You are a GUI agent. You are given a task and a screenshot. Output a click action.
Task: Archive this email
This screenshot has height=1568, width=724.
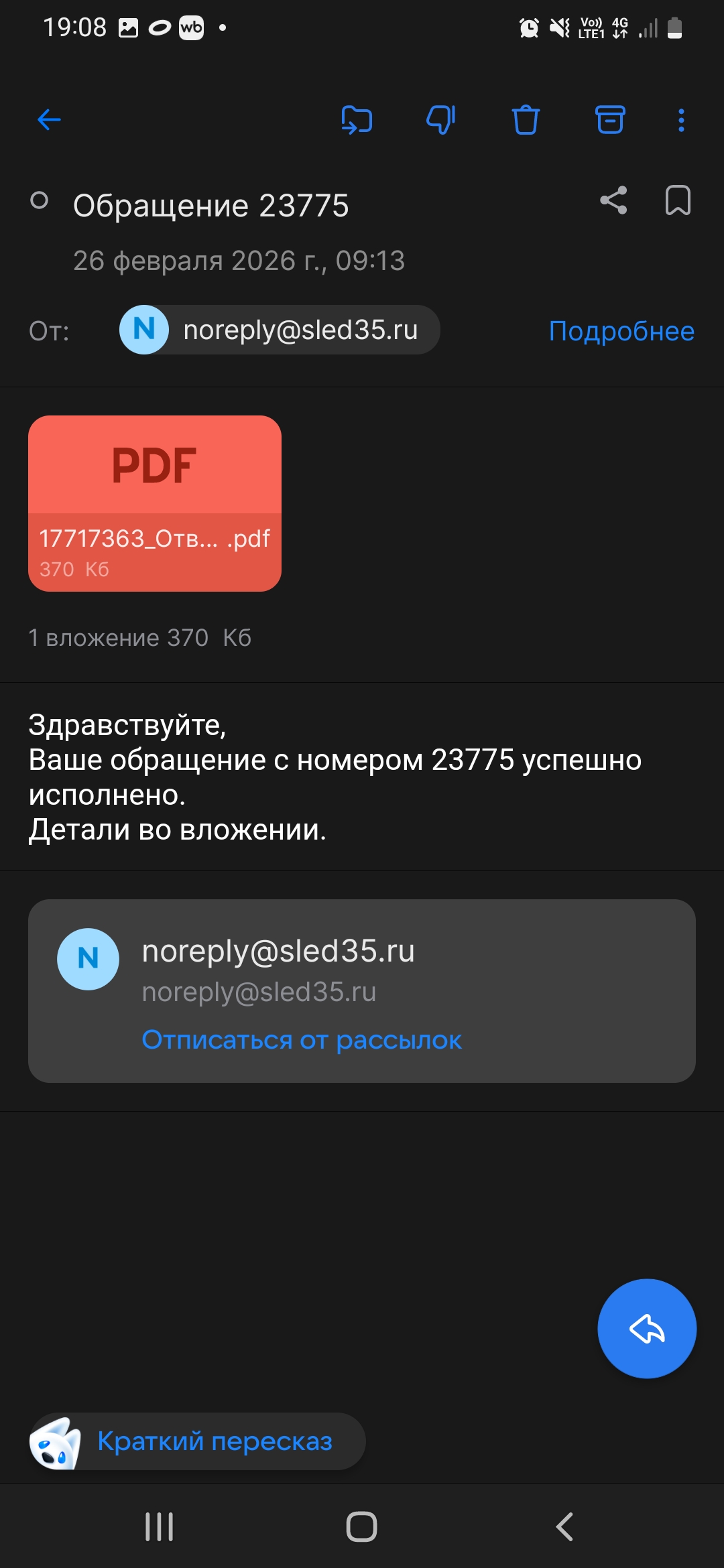click(x=610, y=120)
